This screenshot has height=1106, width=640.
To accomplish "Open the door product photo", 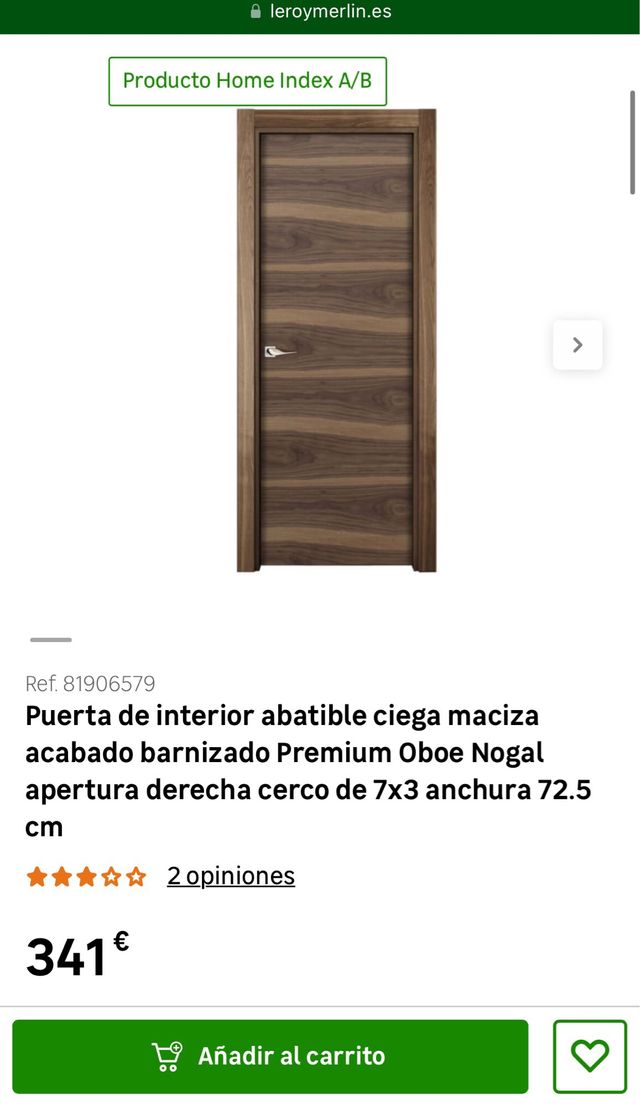I will pyautogui.click(x=336, y=340).
